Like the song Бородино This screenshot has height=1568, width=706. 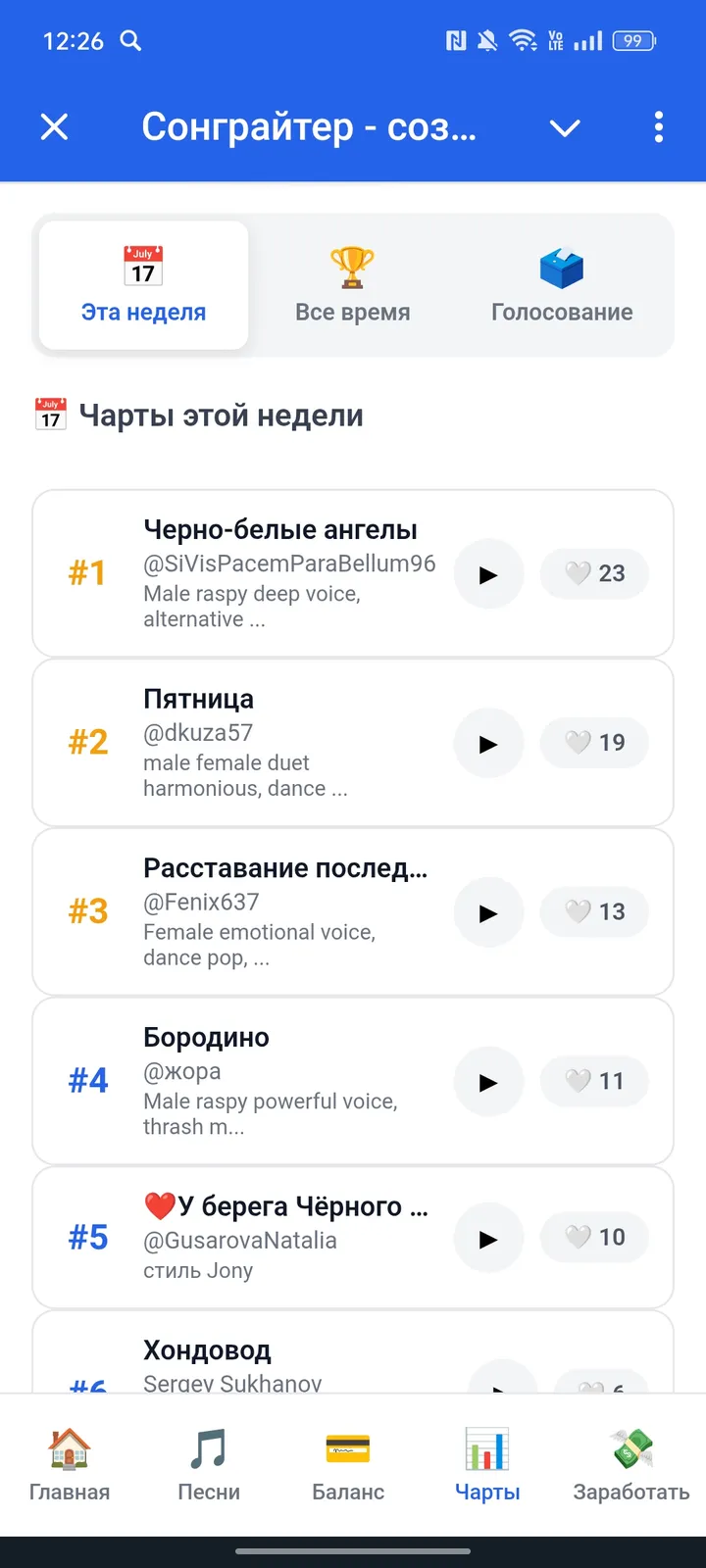click(x=594, y=1081)
